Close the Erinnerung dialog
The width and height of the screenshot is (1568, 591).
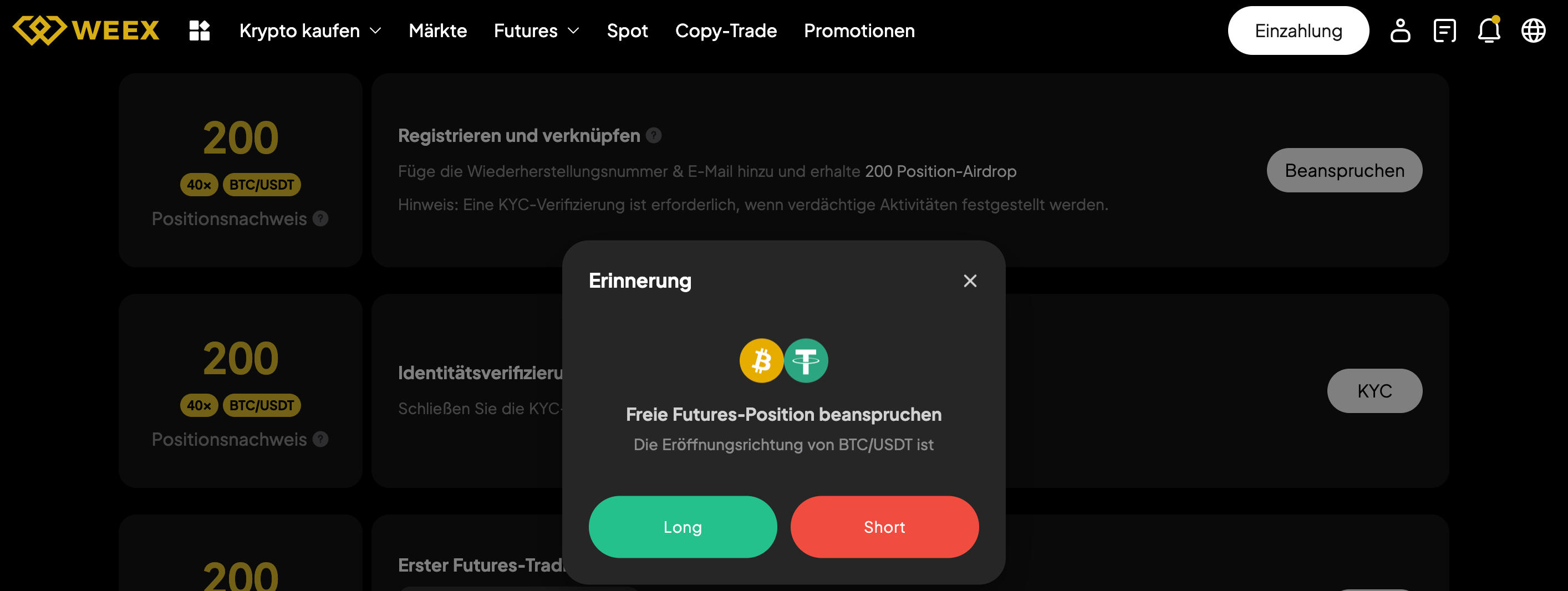[x=970, y=281]
